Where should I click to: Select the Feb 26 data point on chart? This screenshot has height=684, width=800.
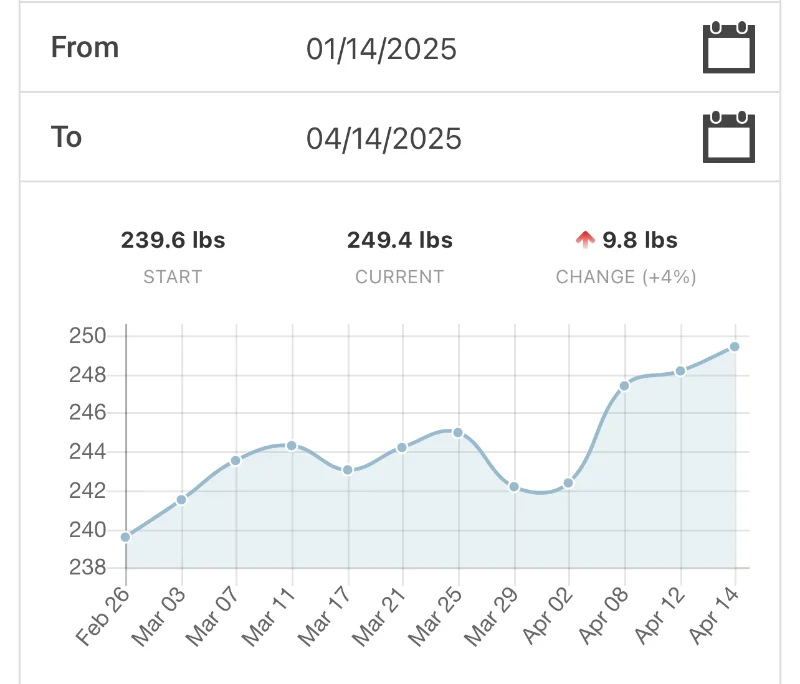coord(126,537)
